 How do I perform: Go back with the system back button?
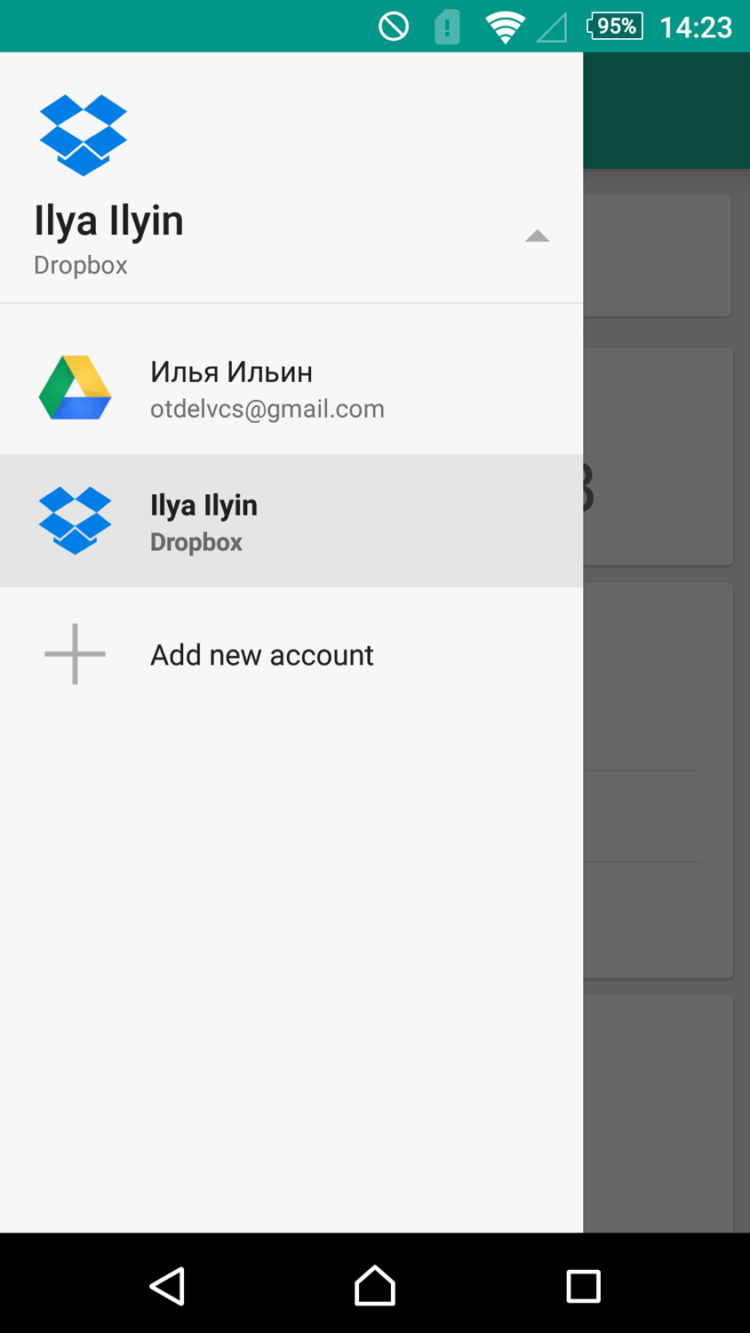click(x=167, y=1285)
